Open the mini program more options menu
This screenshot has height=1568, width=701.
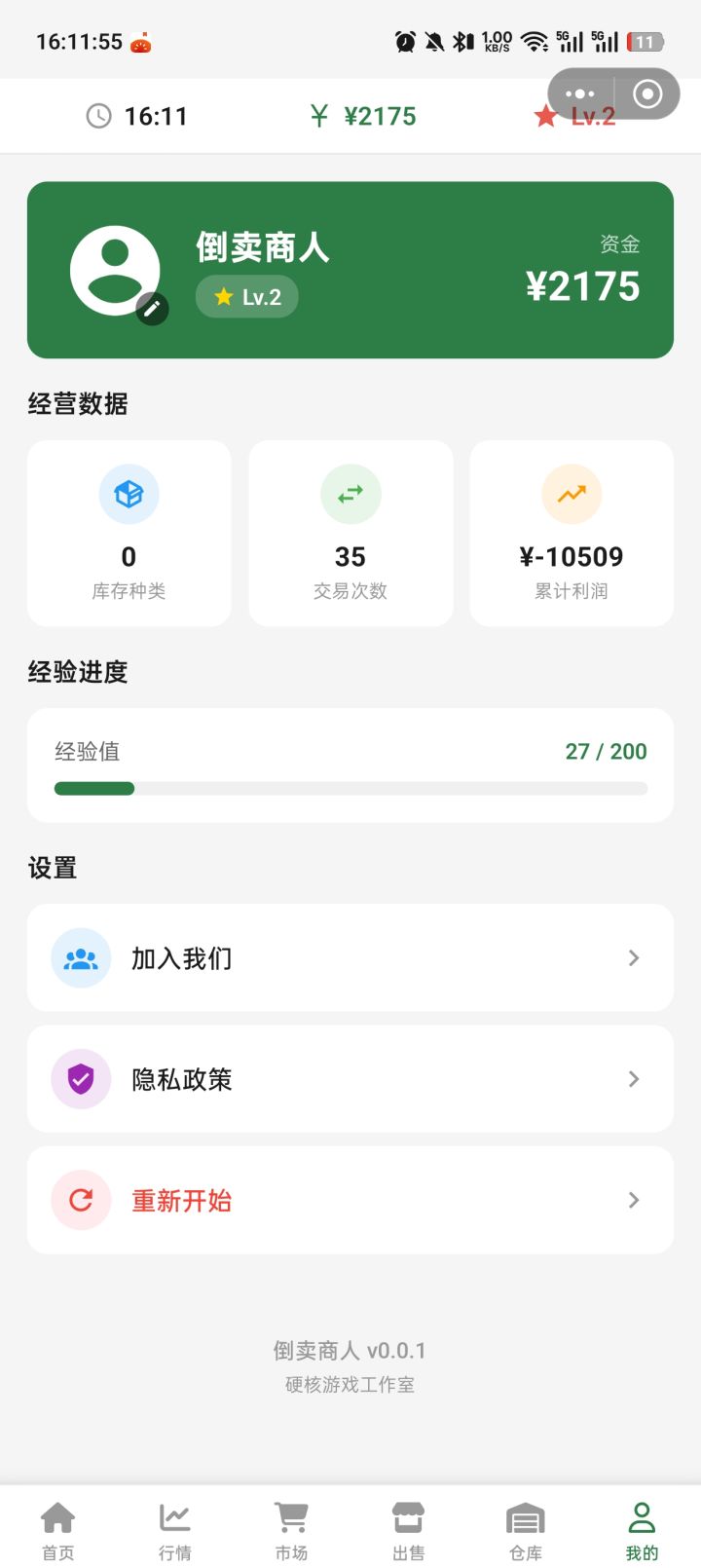pyautogui.click(x=580, y=94)
